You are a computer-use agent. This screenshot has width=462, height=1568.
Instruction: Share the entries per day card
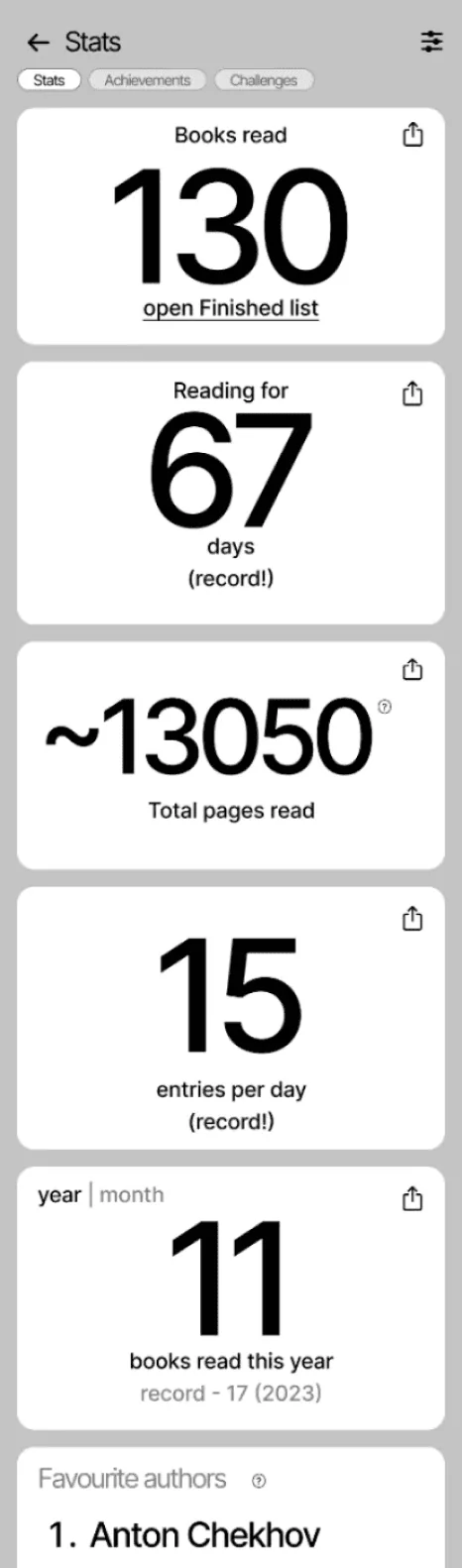click(x=412, y=920)
